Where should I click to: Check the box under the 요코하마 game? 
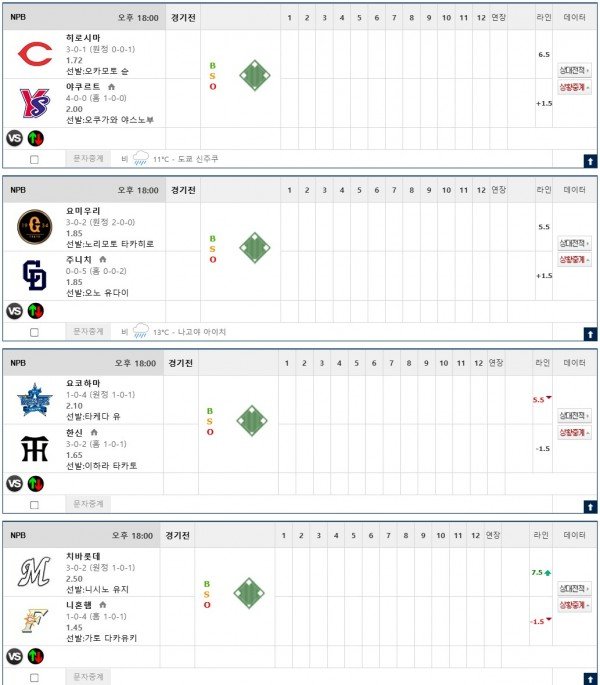pos(34,504)
